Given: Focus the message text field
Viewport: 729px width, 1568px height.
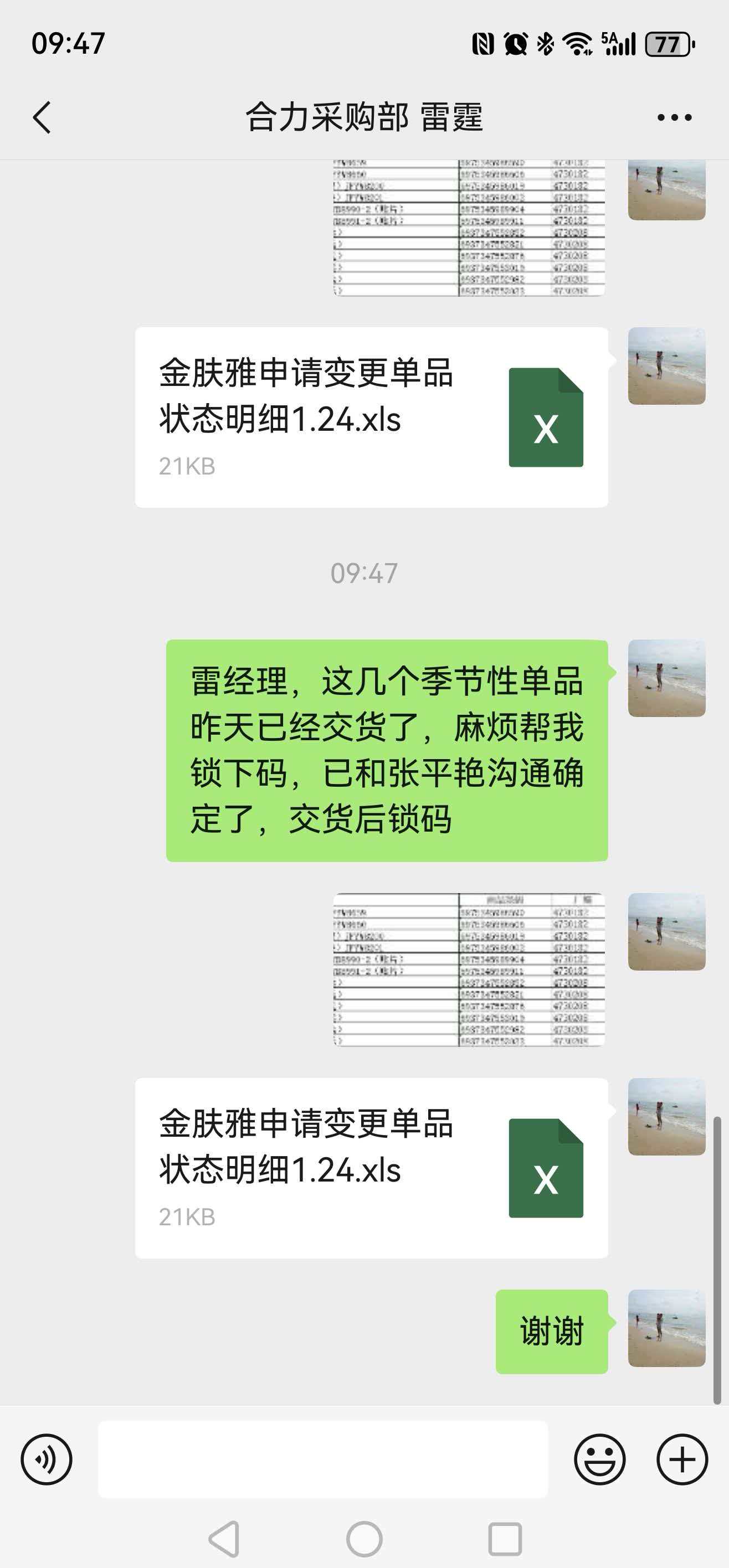Looking at the screenshot, I should pyautogui.click(x=323, y=1459).
